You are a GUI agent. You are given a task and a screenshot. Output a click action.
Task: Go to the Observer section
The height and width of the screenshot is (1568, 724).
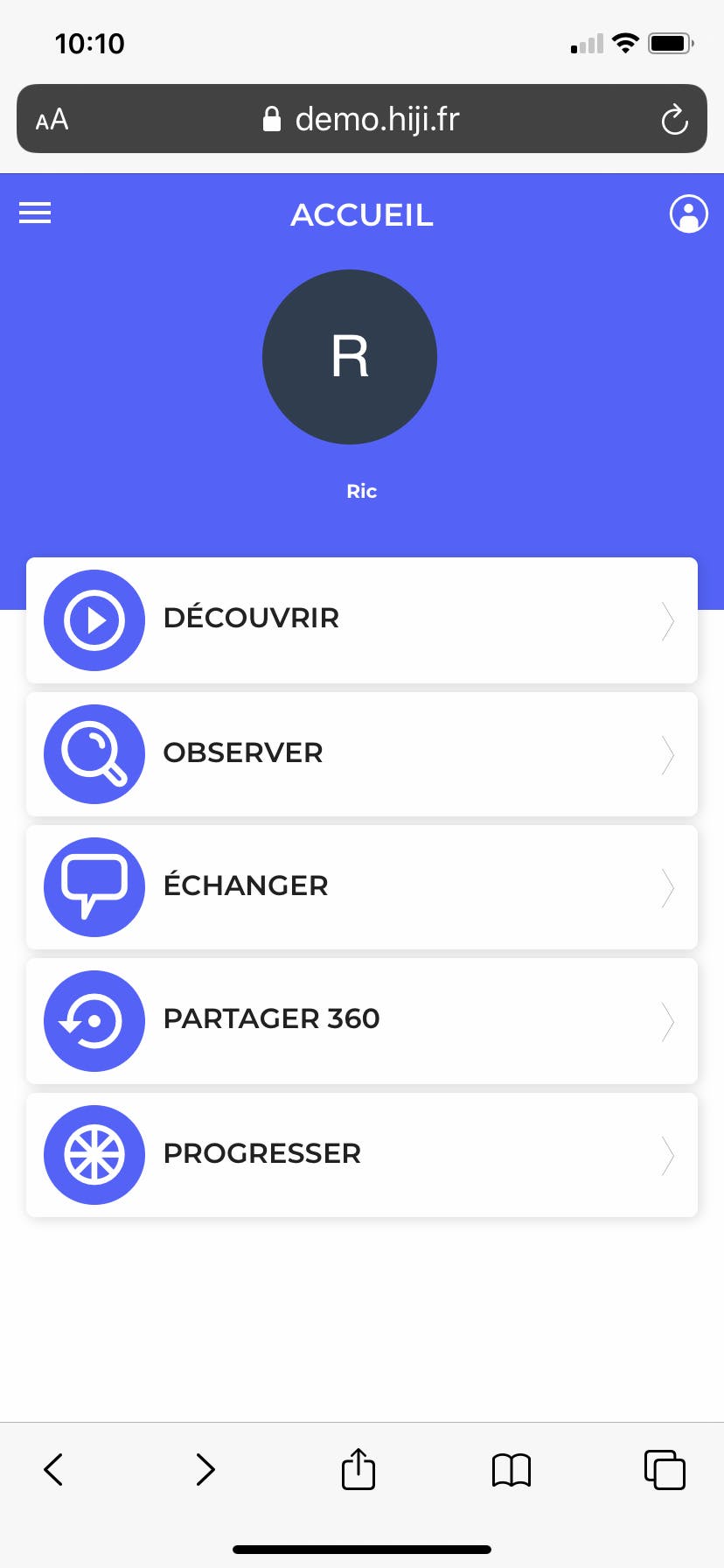click(362, 754)
